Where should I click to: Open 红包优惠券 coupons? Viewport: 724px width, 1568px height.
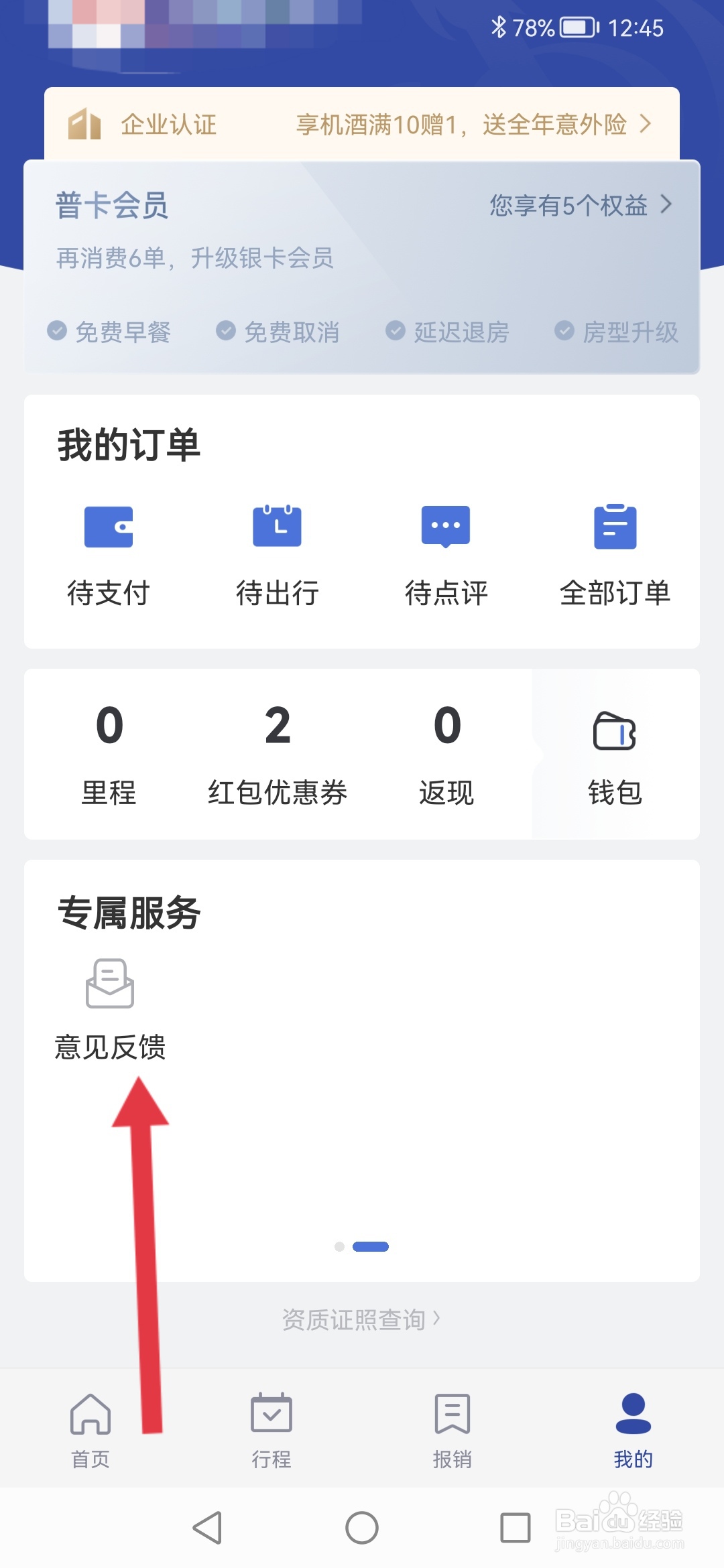277,754
